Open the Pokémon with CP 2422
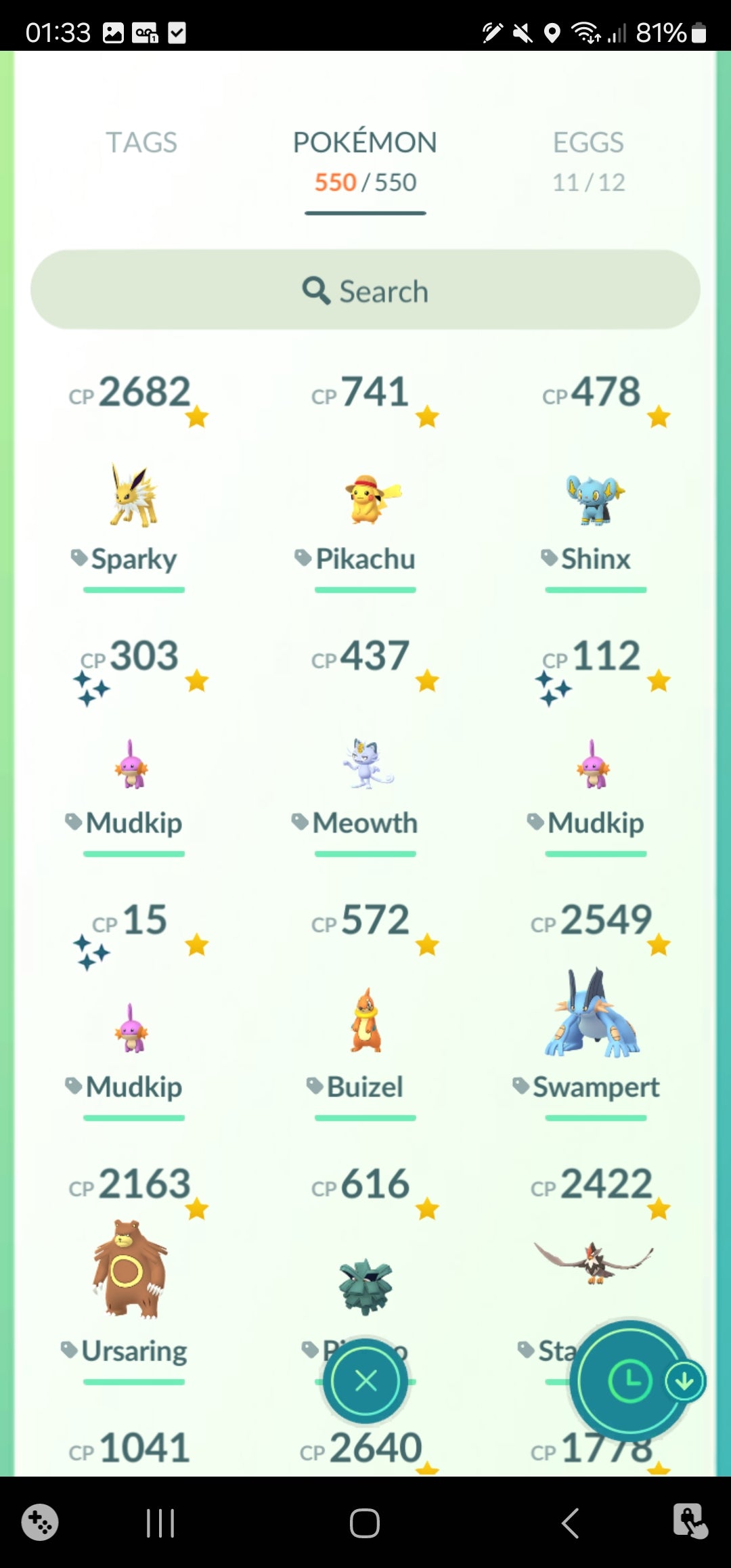 coord(594,1263)
